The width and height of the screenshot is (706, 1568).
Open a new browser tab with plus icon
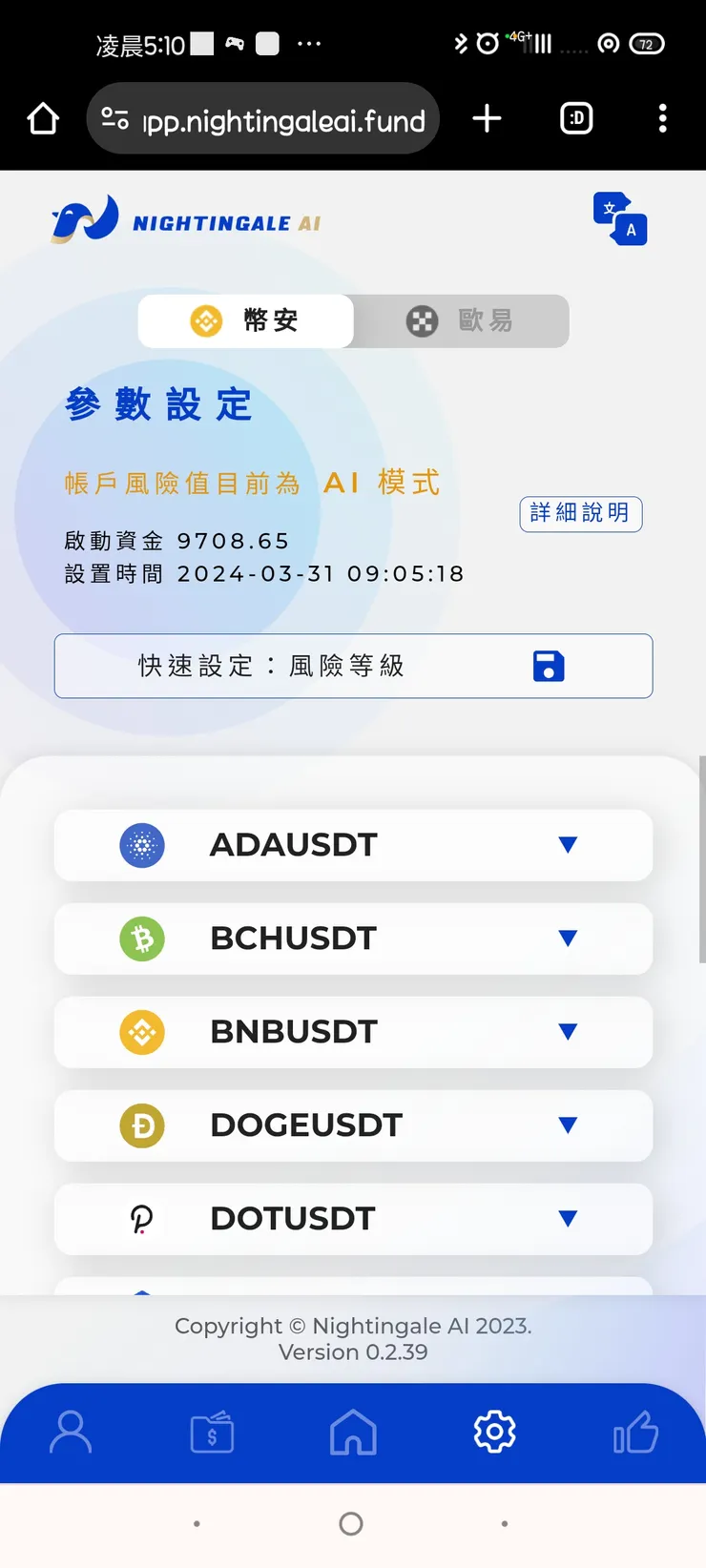(x=487, y=118)
